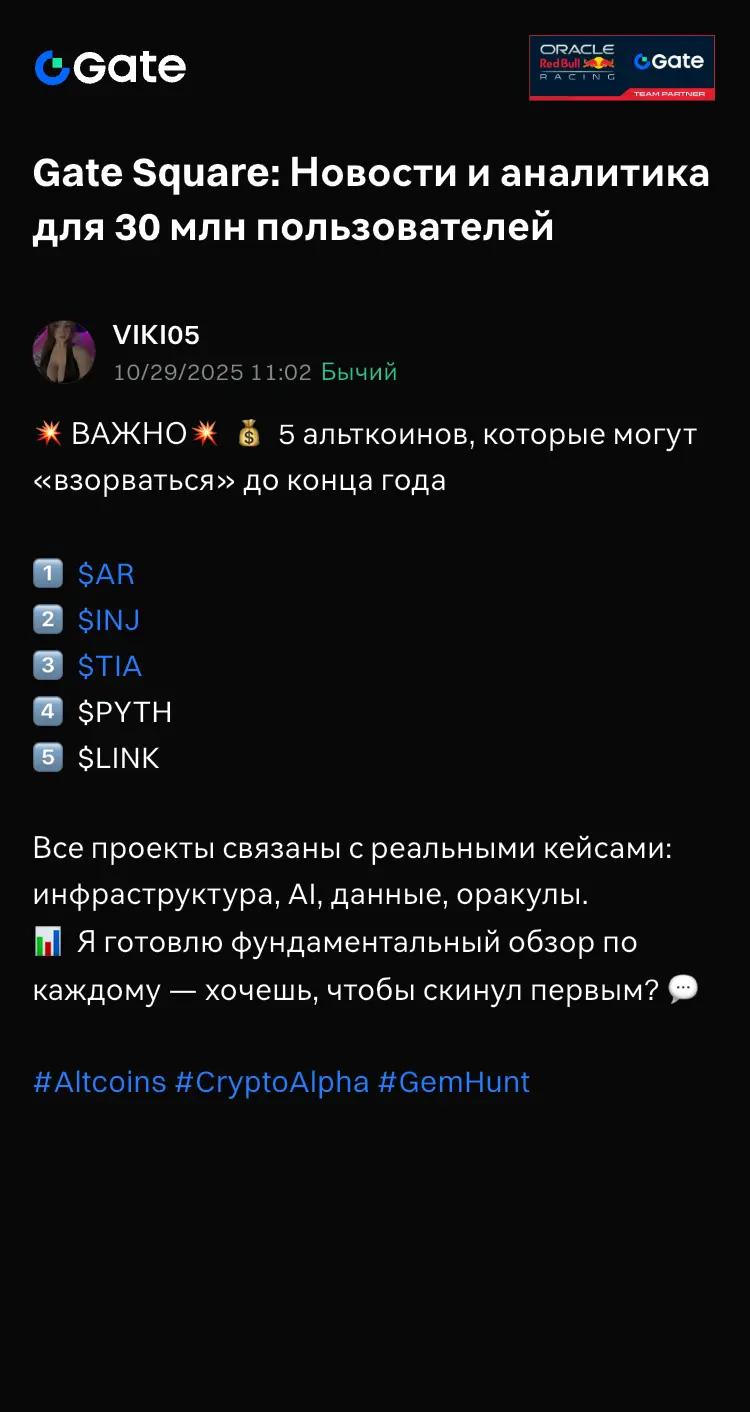Select the Gate logo inside the Red Bull banner
The image size is (750, 1412).
[670, 60]
